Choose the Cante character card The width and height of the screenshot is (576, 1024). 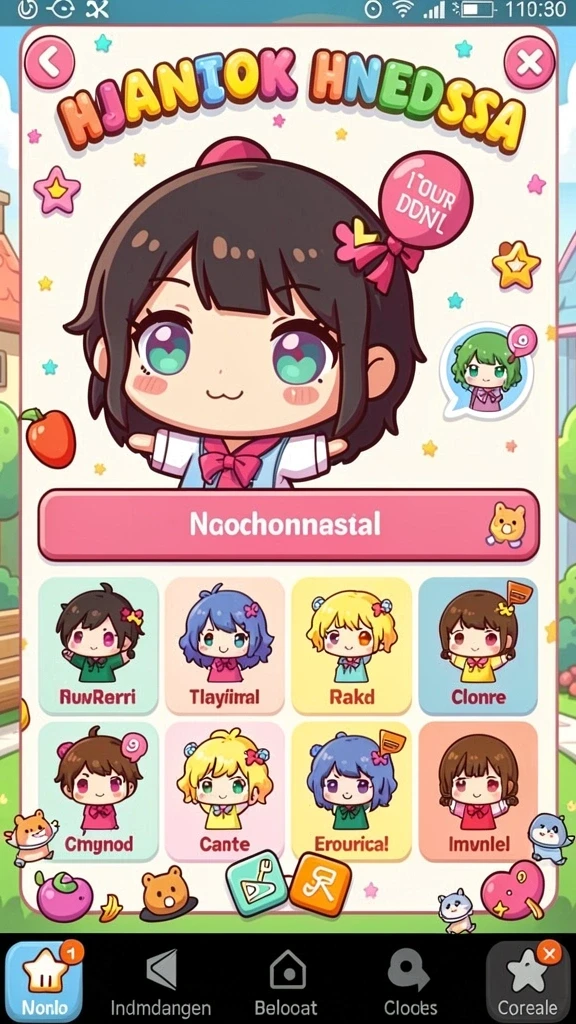point(225,792)
